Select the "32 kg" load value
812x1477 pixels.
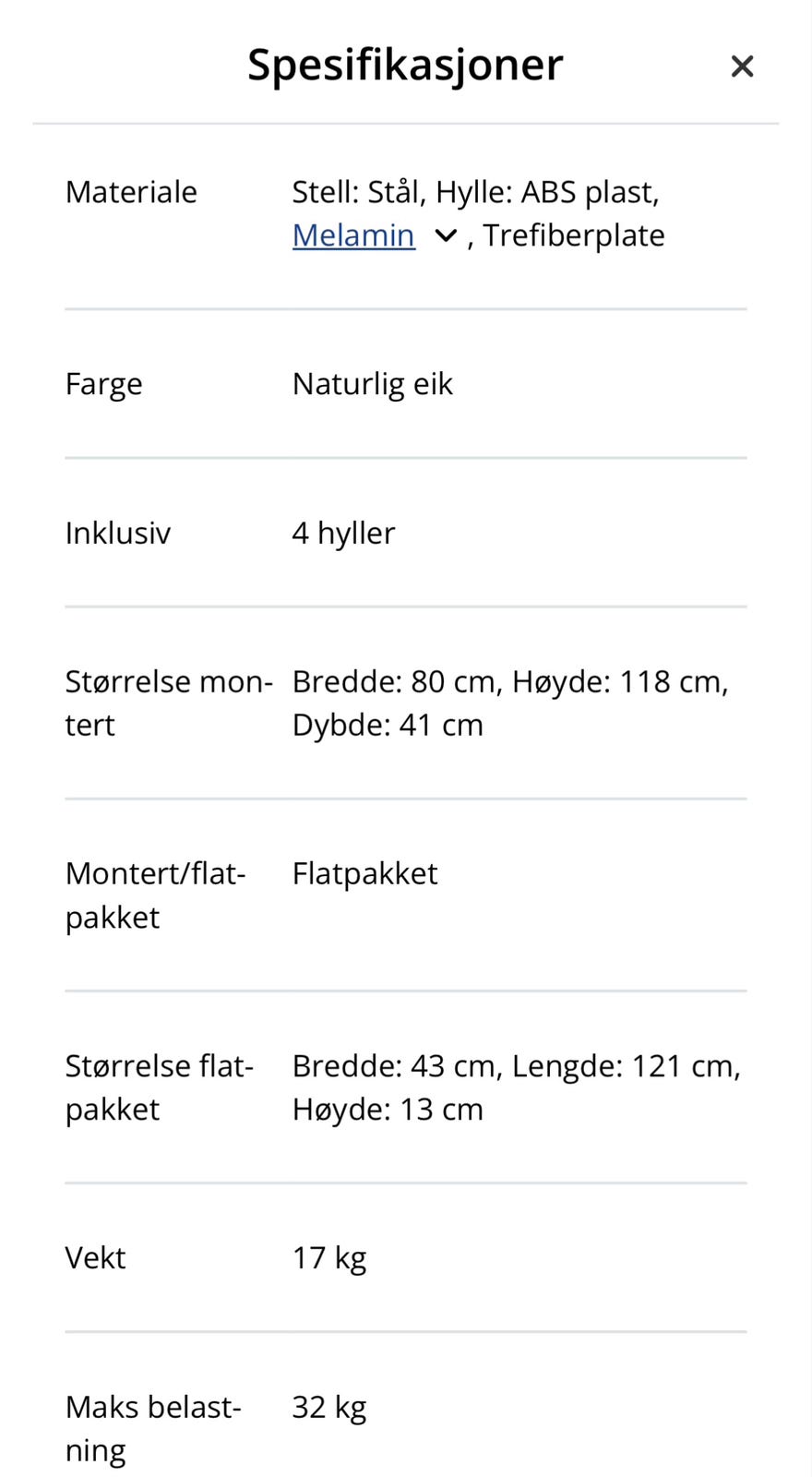[329, 1407]
